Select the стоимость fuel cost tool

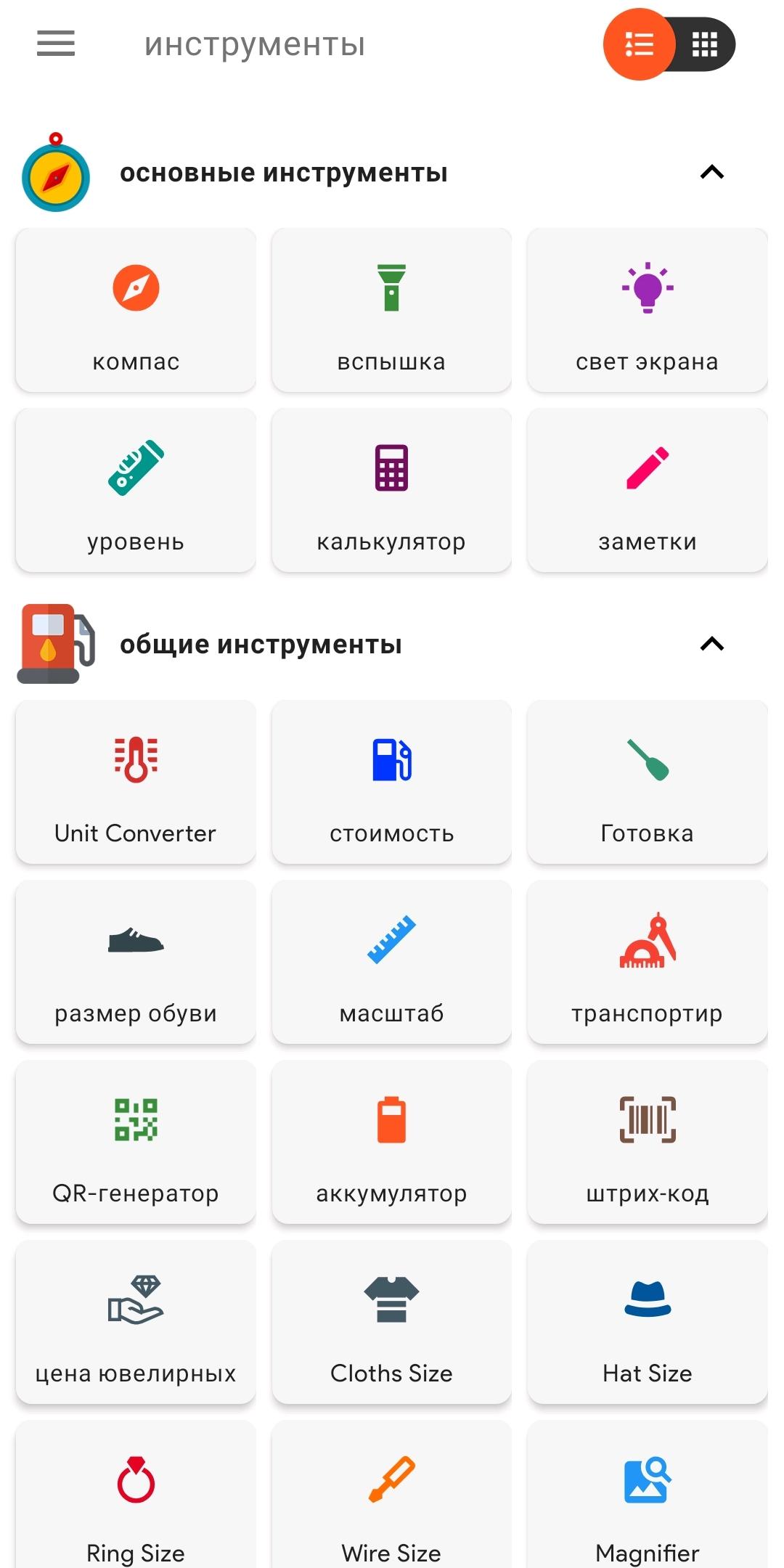391,783
